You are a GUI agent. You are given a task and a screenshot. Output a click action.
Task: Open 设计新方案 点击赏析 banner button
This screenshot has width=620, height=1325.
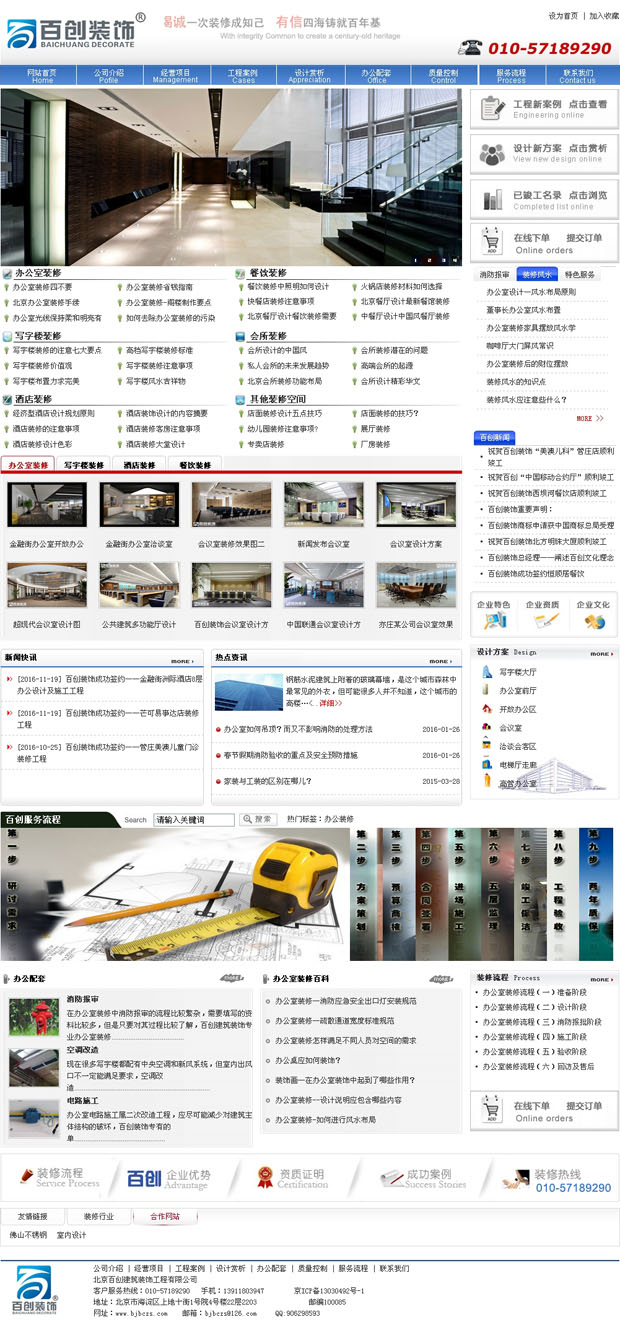click(545, 153)
